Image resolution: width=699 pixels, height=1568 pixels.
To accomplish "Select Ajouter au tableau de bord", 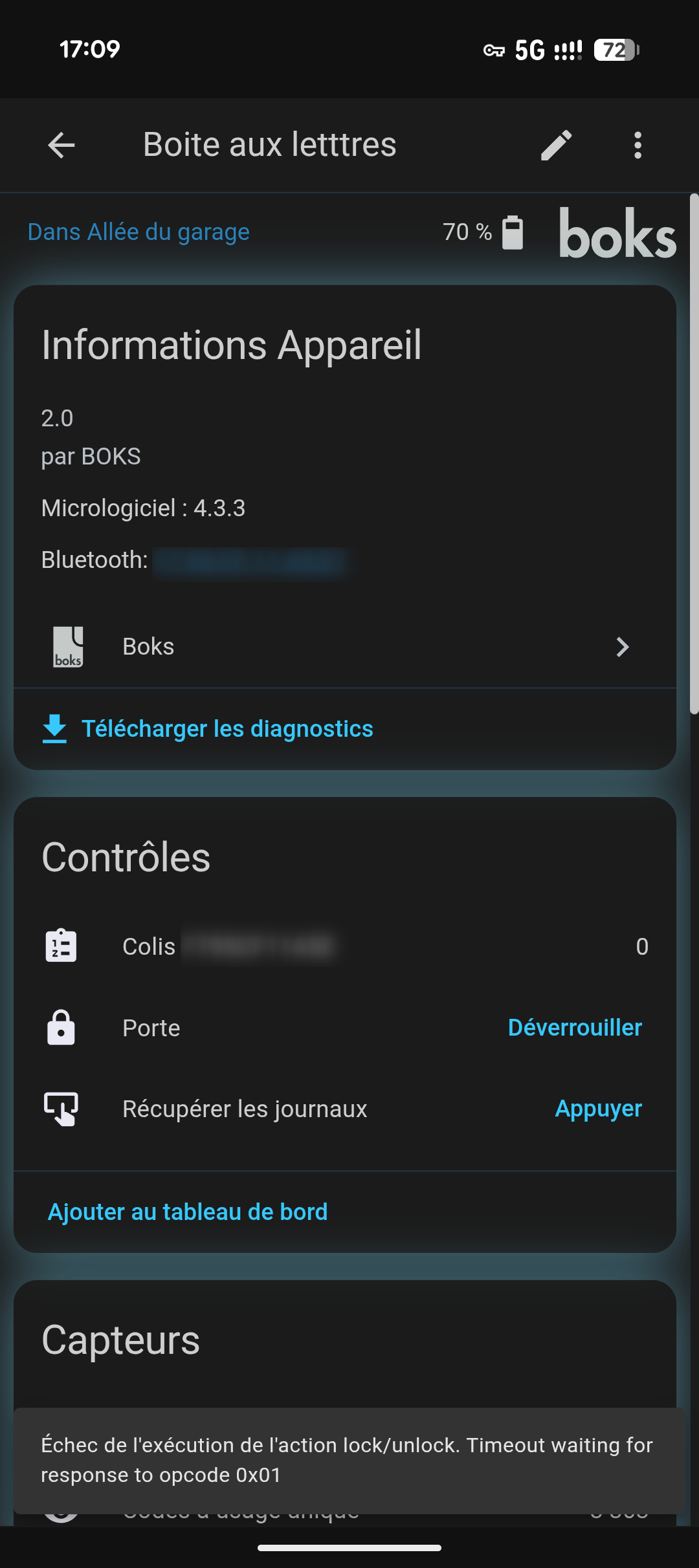I will point(188,1212).
